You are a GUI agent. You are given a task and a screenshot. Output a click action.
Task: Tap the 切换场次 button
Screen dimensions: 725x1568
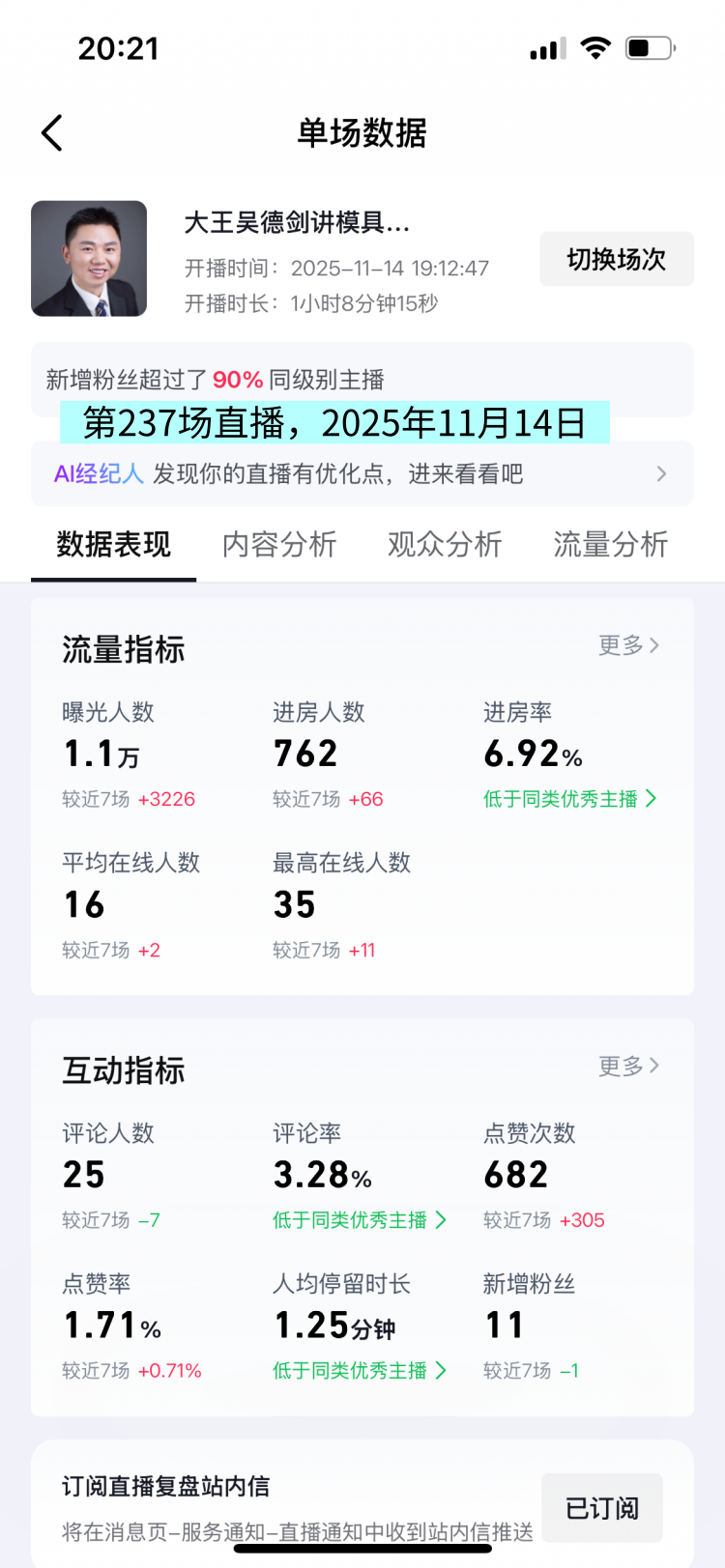[616, 259]
